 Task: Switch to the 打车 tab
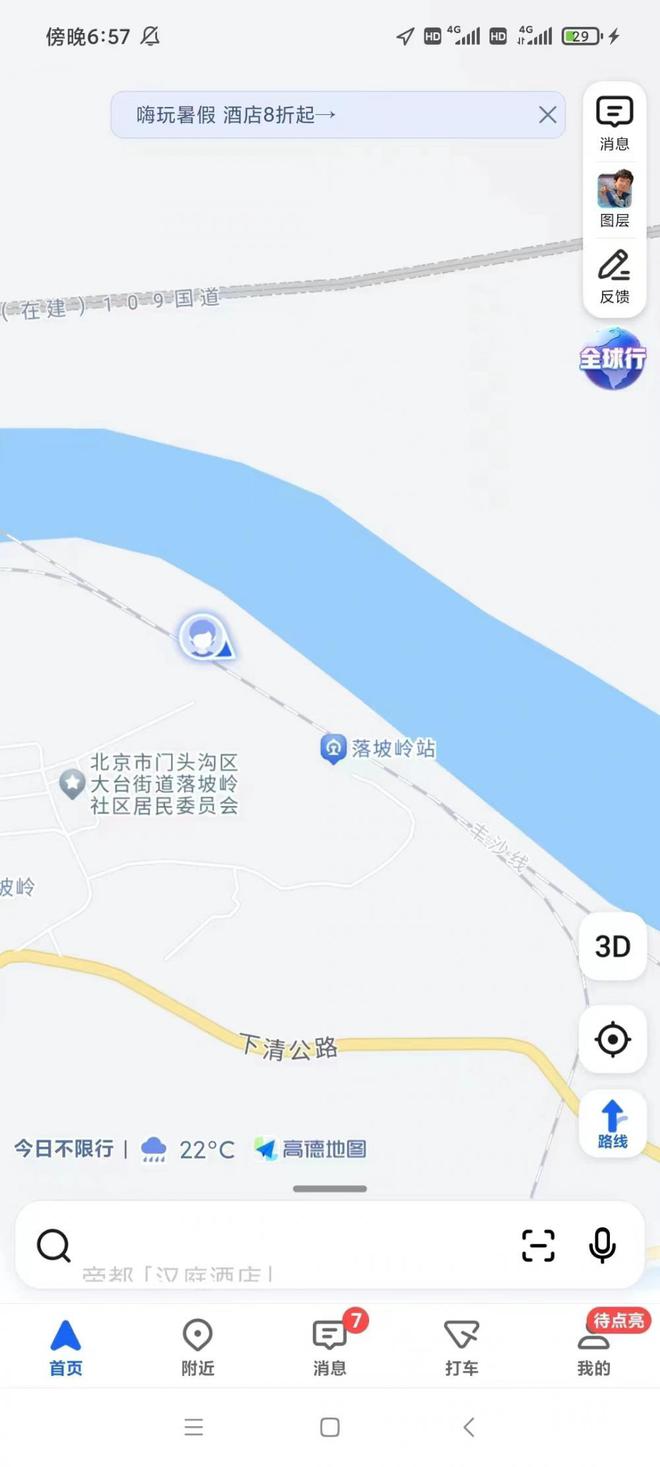[x=461, y=1346]
